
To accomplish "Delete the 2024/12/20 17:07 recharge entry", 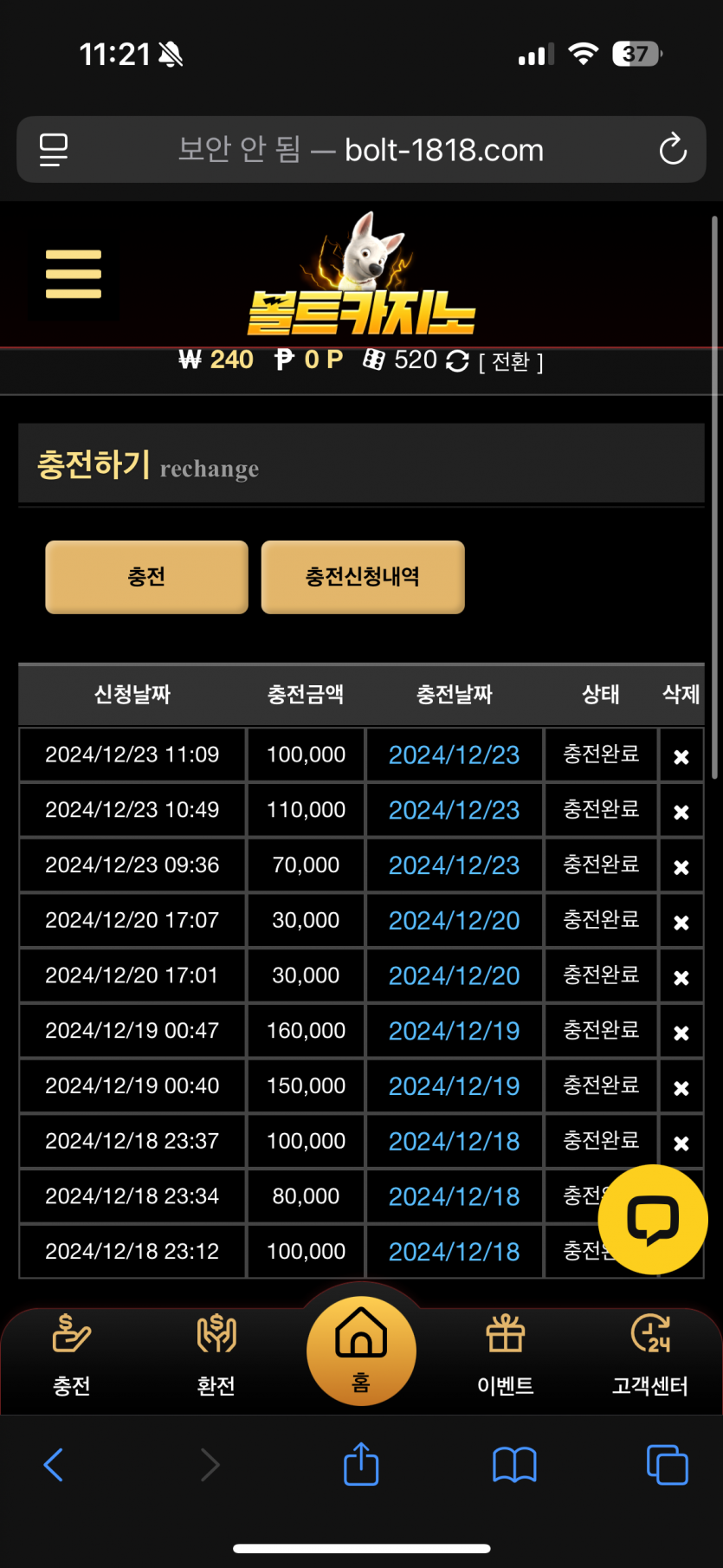I will coord(681,923).
